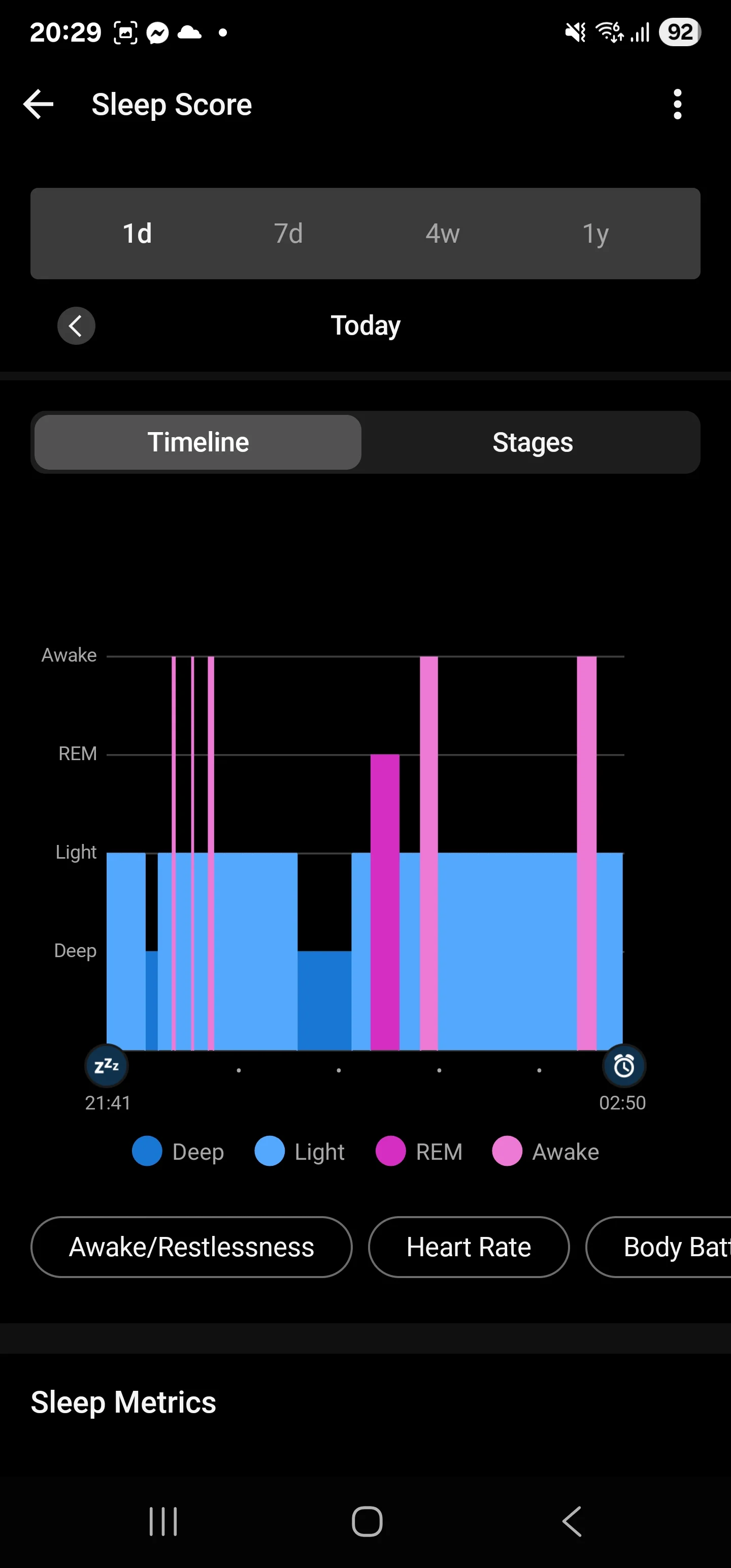Switch to the Stages tab

point(532,442)
